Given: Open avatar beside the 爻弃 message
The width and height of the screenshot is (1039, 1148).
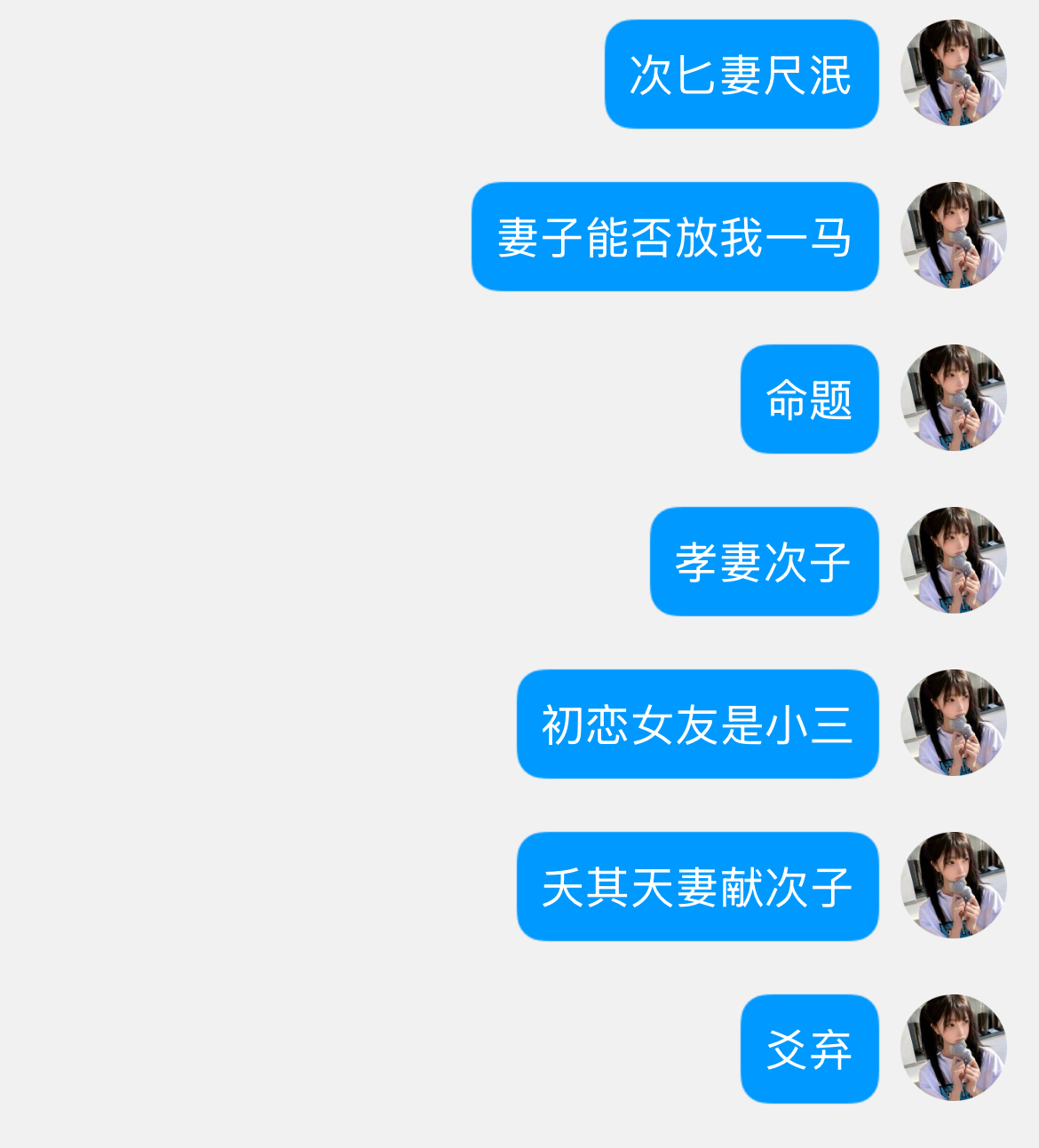Looking at the screenshot, I should coord(953,1048).
